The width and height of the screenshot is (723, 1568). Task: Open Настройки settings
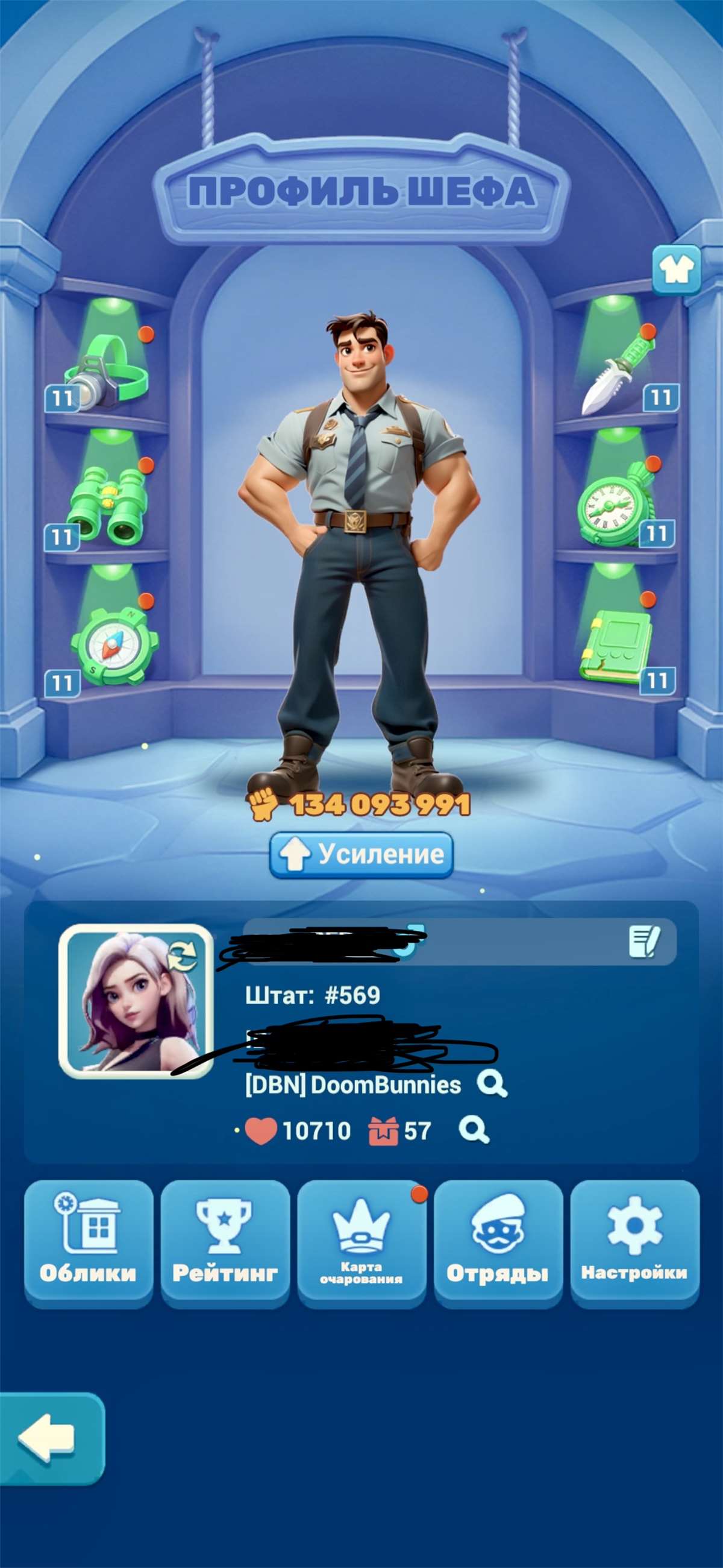coord(635,1244)
